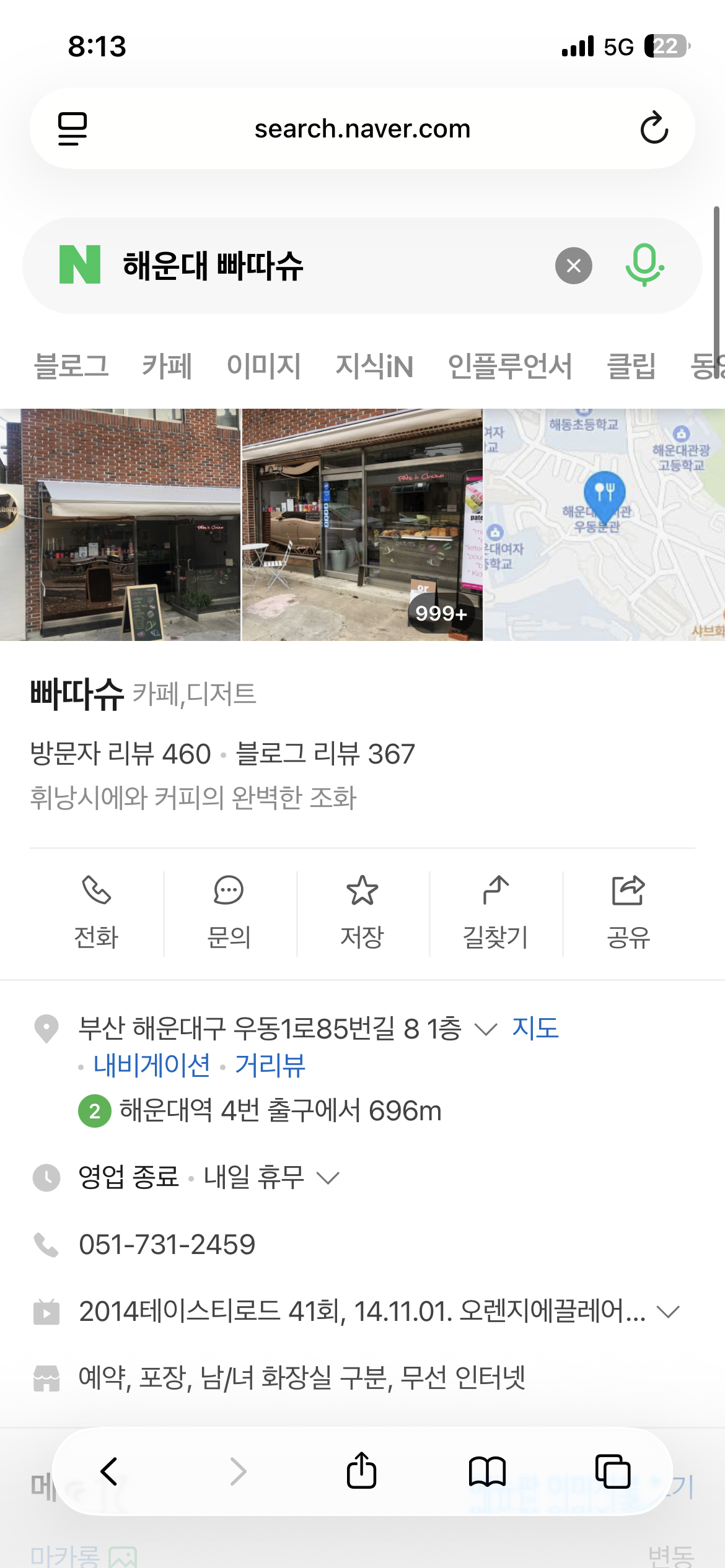Save this place with 저장 star
Image resolution: width=725 pixels, height=1568 pixels.
(362, 913)
